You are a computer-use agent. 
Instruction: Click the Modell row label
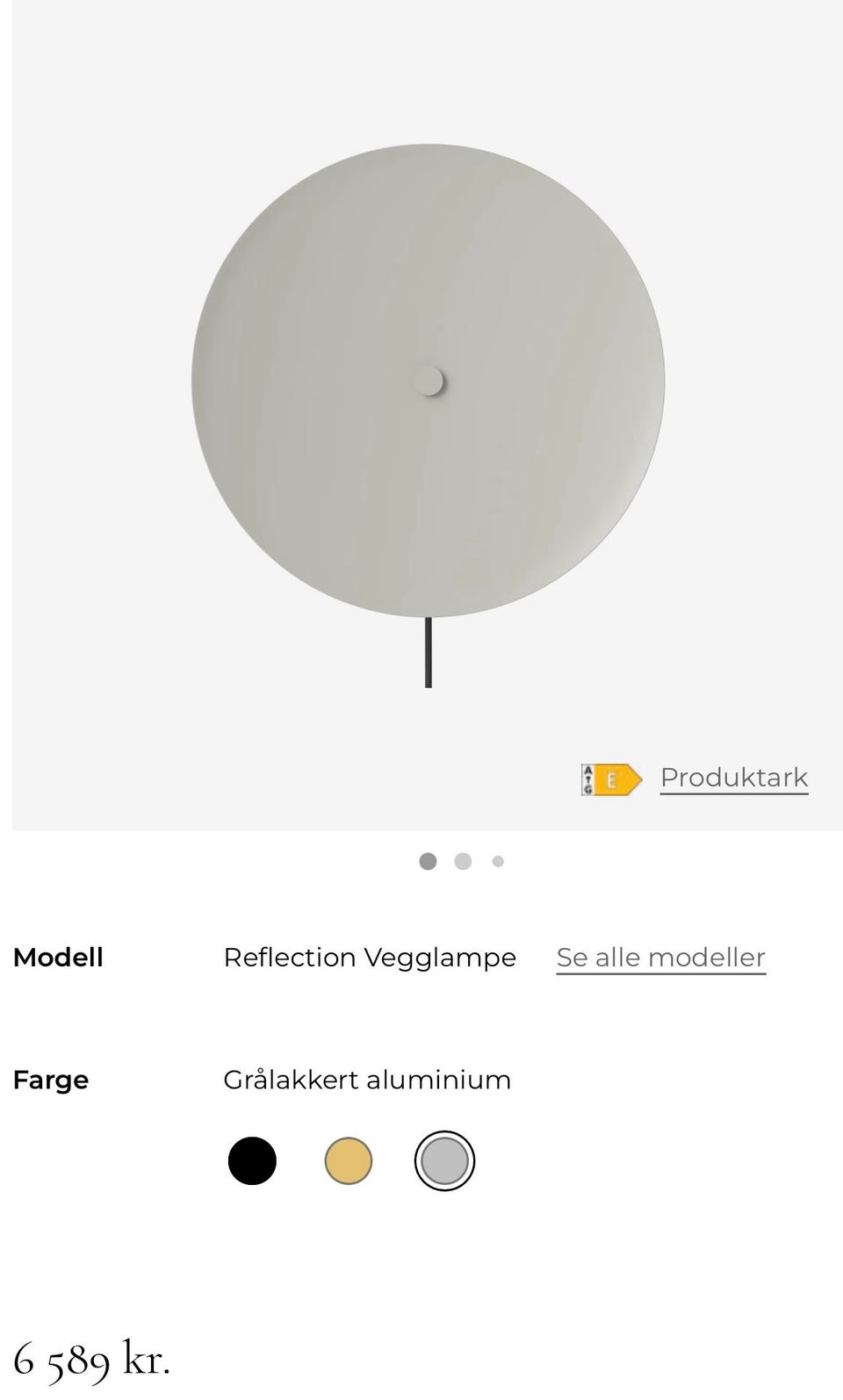(x=57, y=957)
